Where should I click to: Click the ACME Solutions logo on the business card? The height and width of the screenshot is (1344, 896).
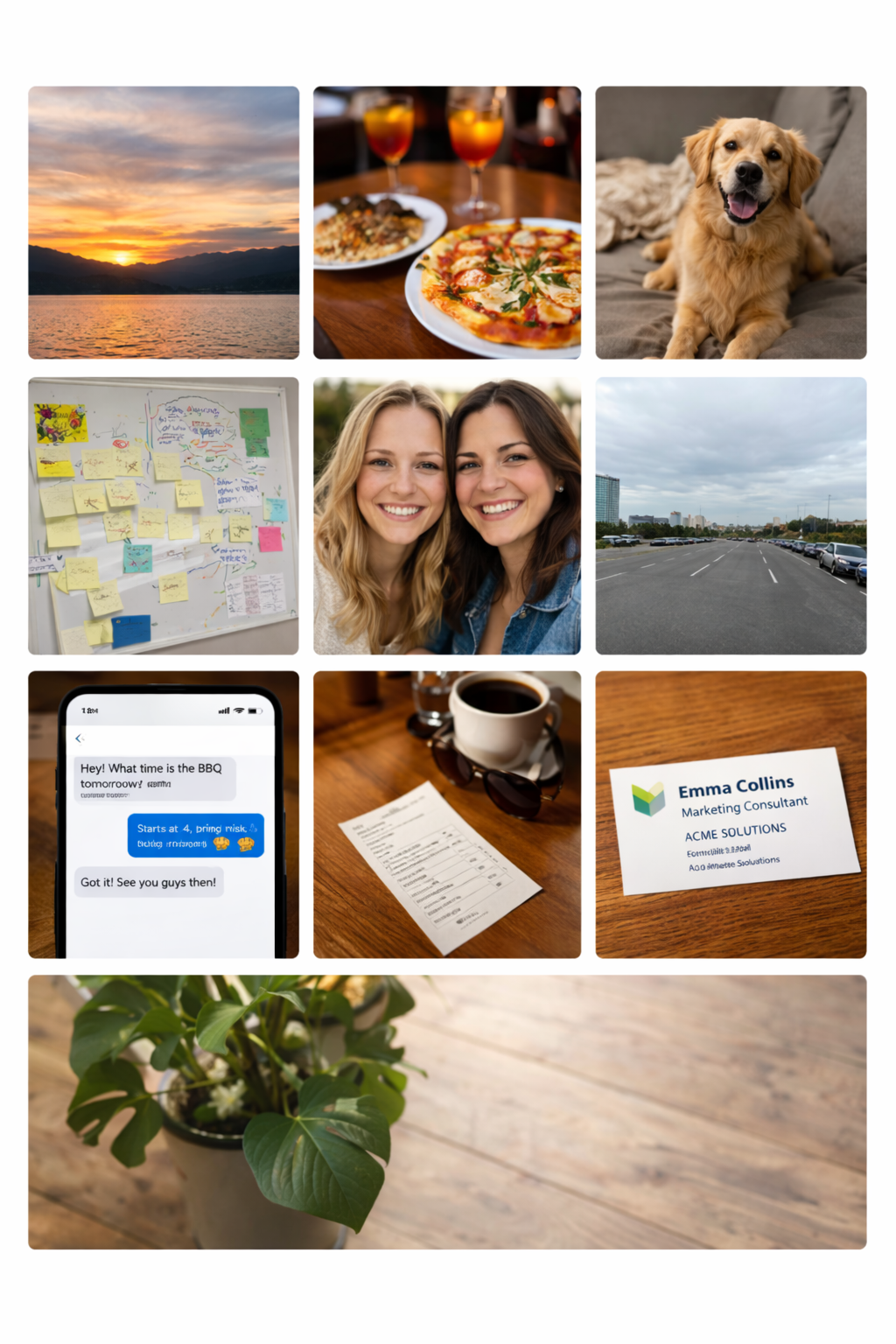649,795
